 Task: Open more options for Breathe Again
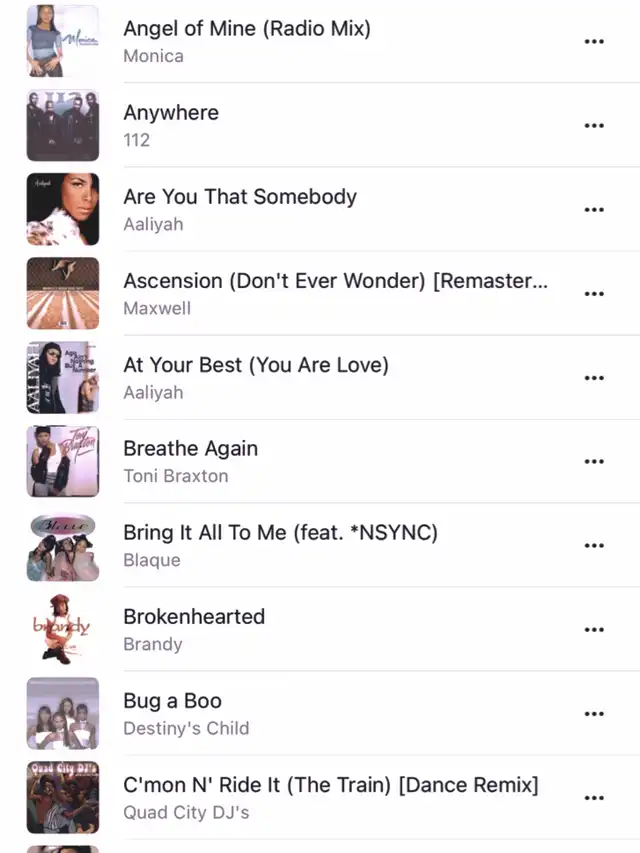(594, 462)
